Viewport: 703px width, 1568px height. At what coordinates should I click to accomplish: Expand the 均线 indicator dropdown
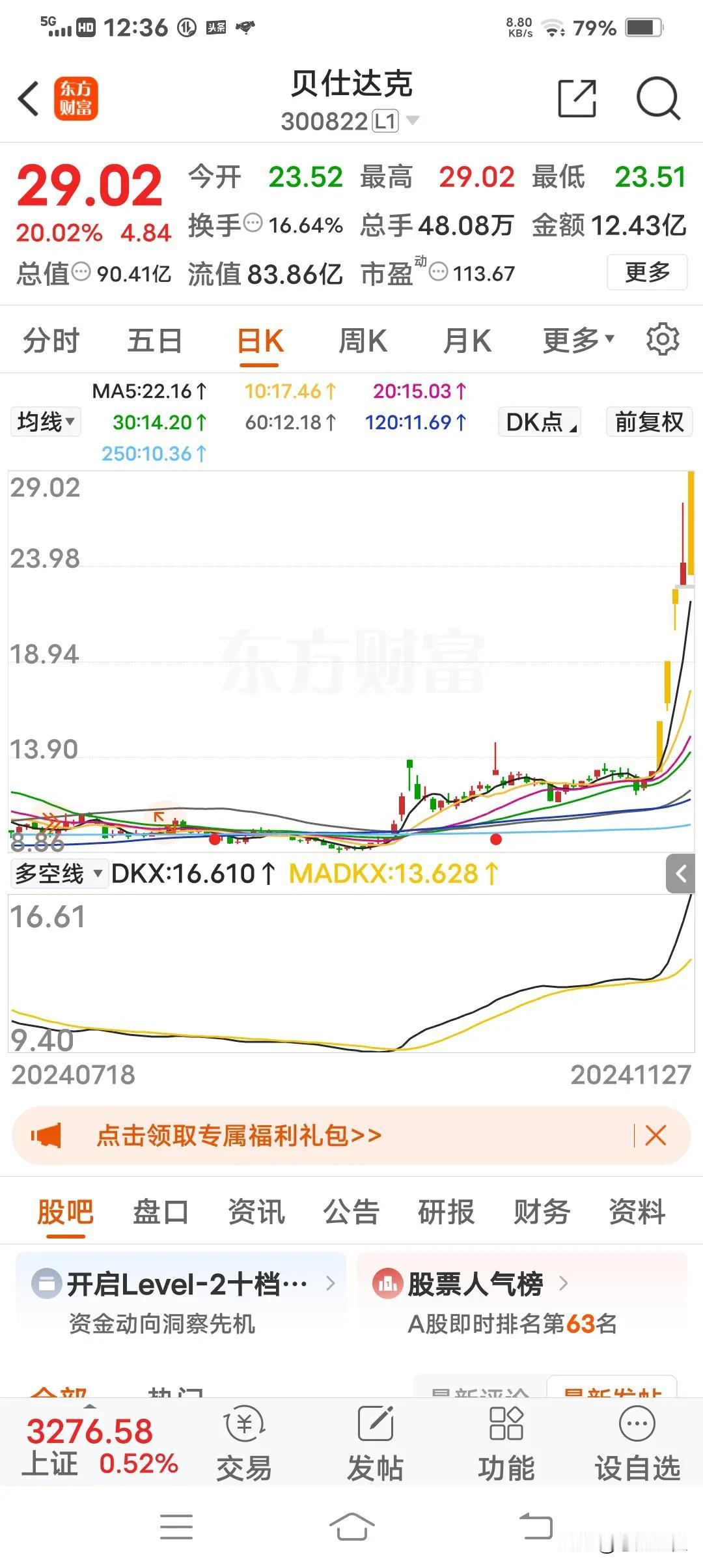click(x=46, y=422)
